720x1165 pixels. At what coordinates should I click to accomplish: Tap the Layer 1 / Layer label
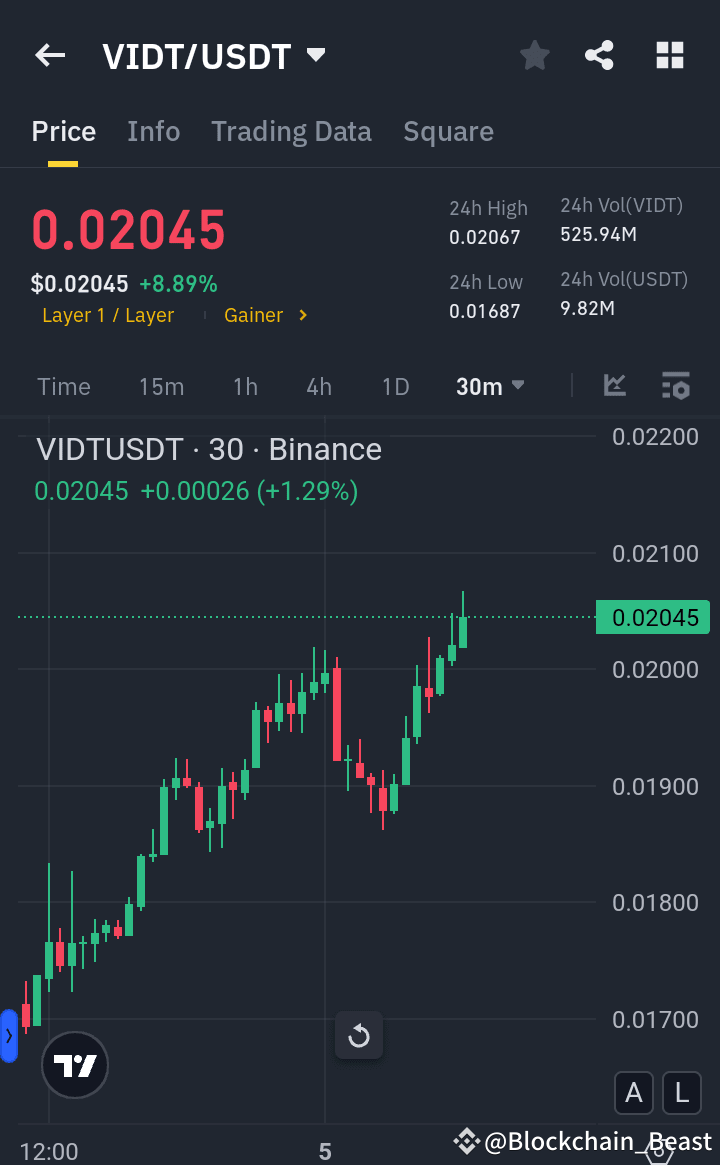pyautogui.click(x=107, y=315)
